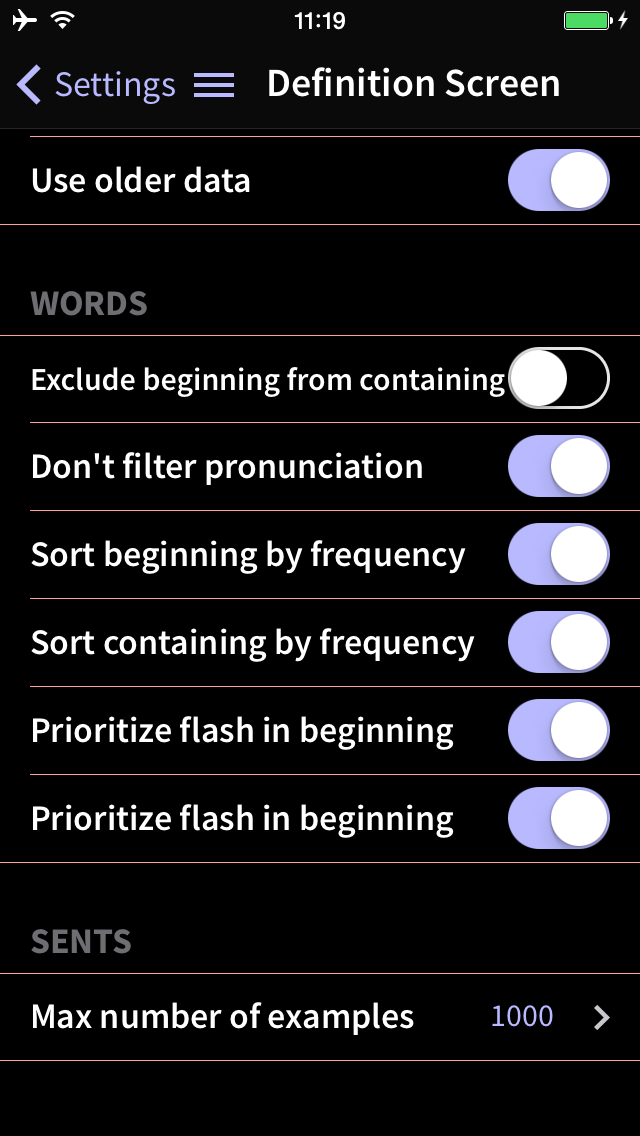Toggle Sort beginning by frequency
The height and width of the screenshot is (1136, 640).
558,554
